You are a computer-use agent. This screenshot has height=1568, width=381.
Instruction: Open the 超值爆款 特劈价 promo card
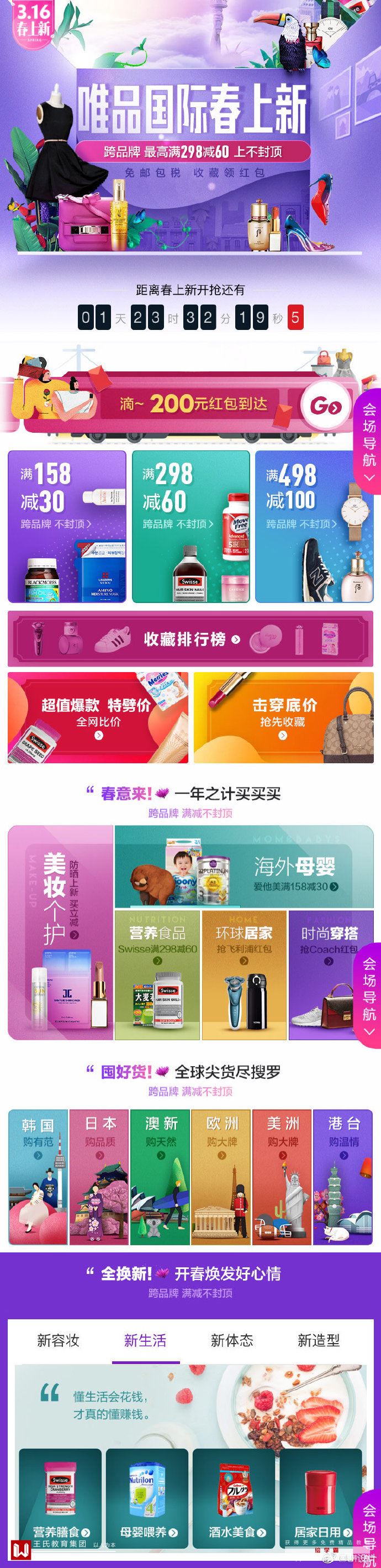pos(98,717)
